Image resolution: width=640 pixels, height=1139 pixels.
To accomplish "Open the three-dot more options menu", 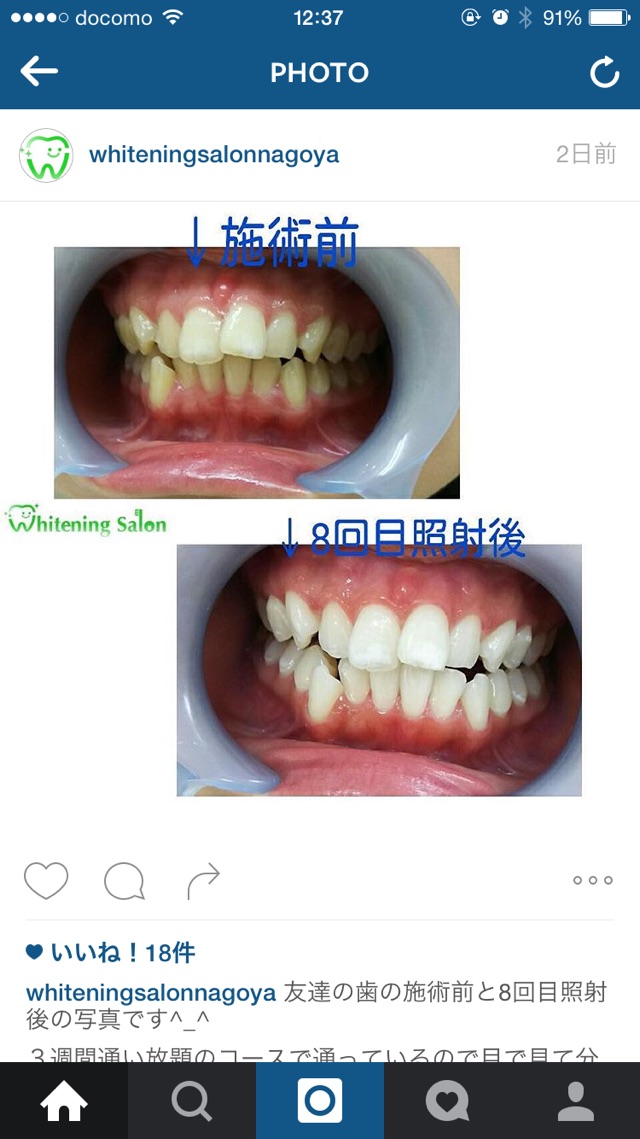I will [592, 880].
